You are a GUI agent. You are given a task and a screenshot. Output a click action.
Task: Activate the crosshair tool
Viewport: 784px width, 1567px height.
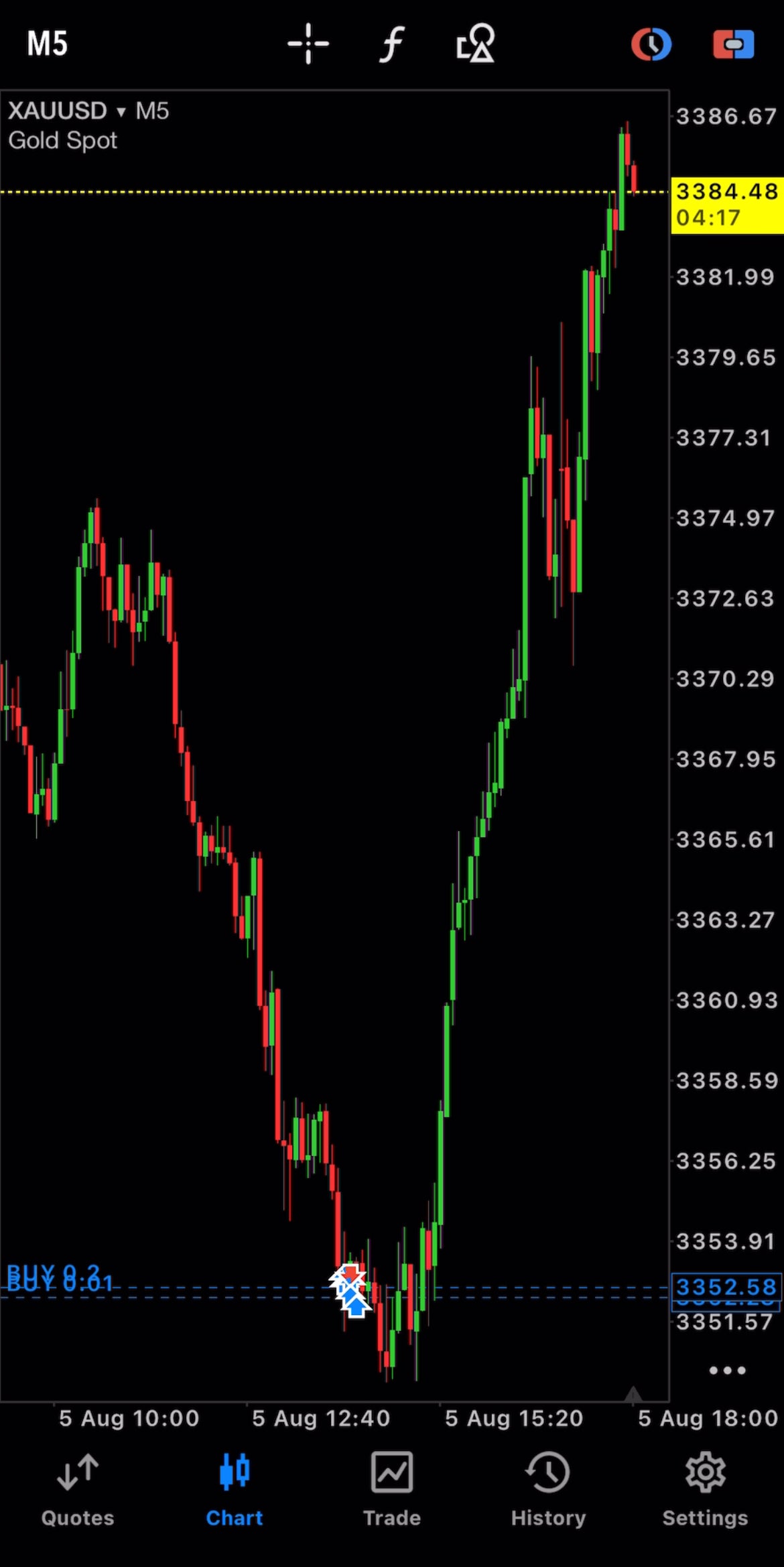tap(308, 44)
